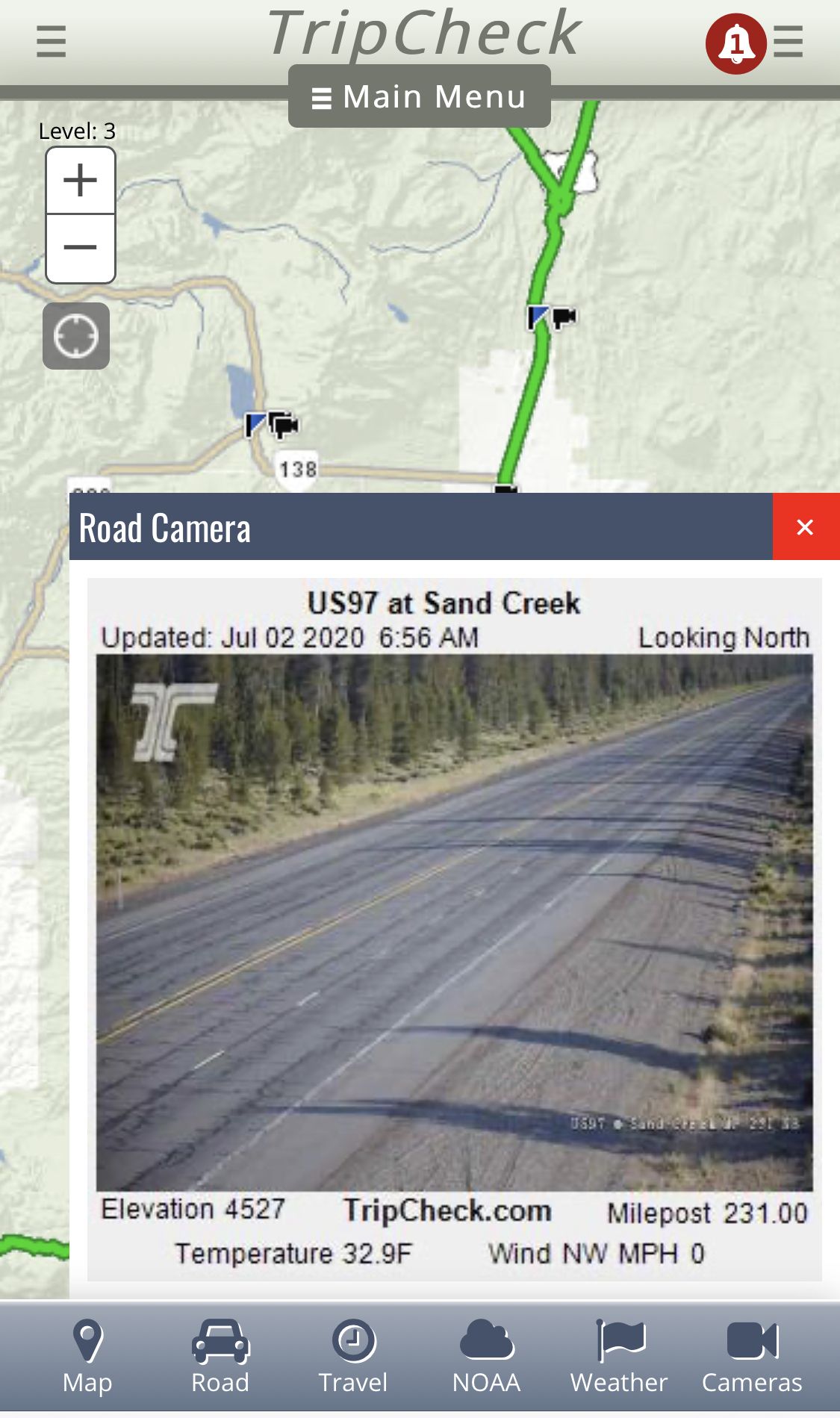Open the camera marker near route 138
The image size is (840, 1418).
tap(284, 426)
